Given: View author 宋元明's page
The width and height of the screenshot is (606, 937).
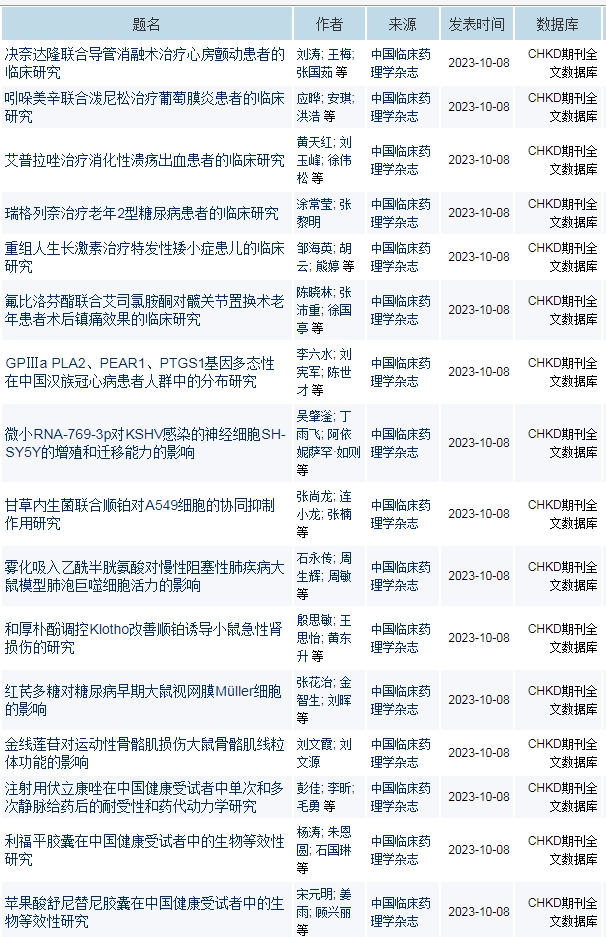Looking at the screenshot, I should coord(315,893).
